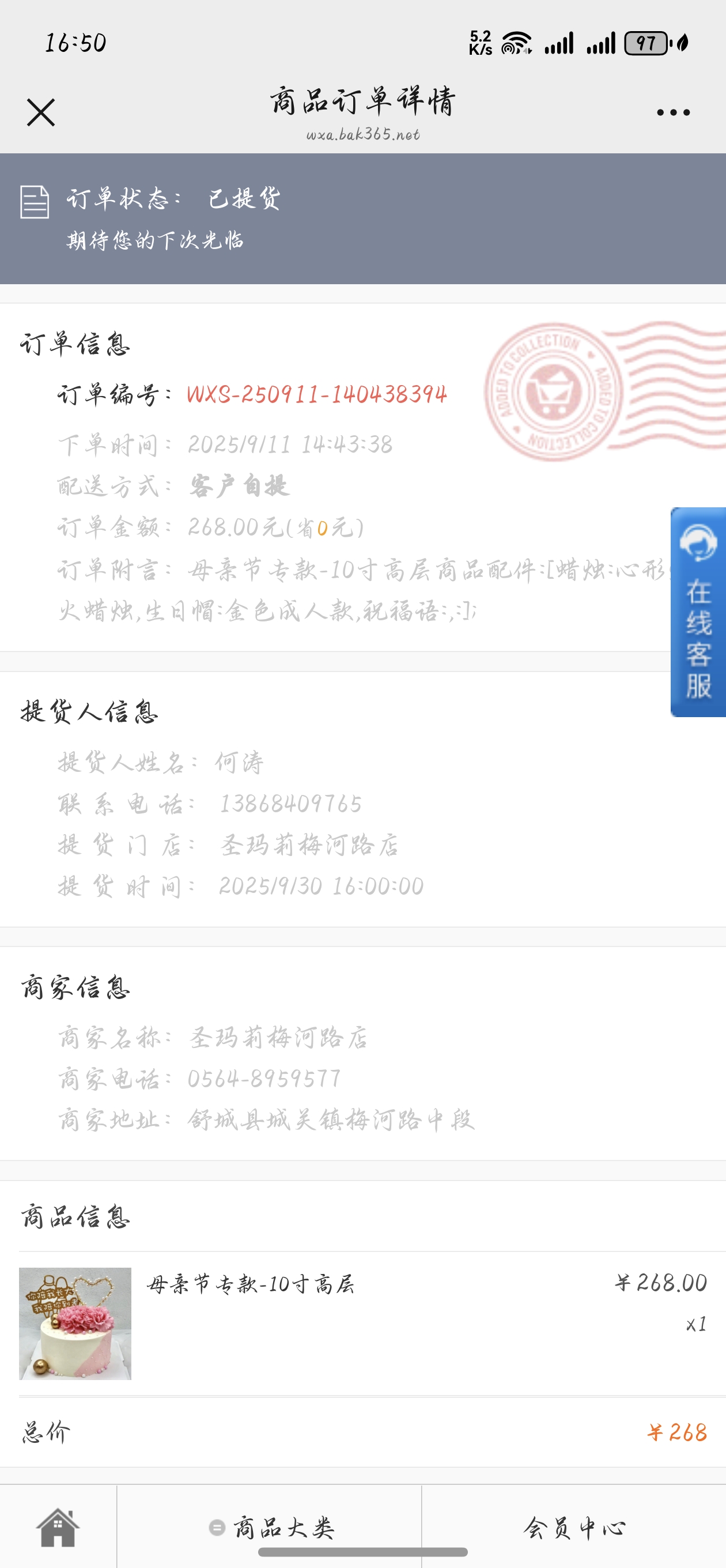Go to the home page icon
The width and height of the screenshot is (726, 1568).
click(x=58, y=1526)
